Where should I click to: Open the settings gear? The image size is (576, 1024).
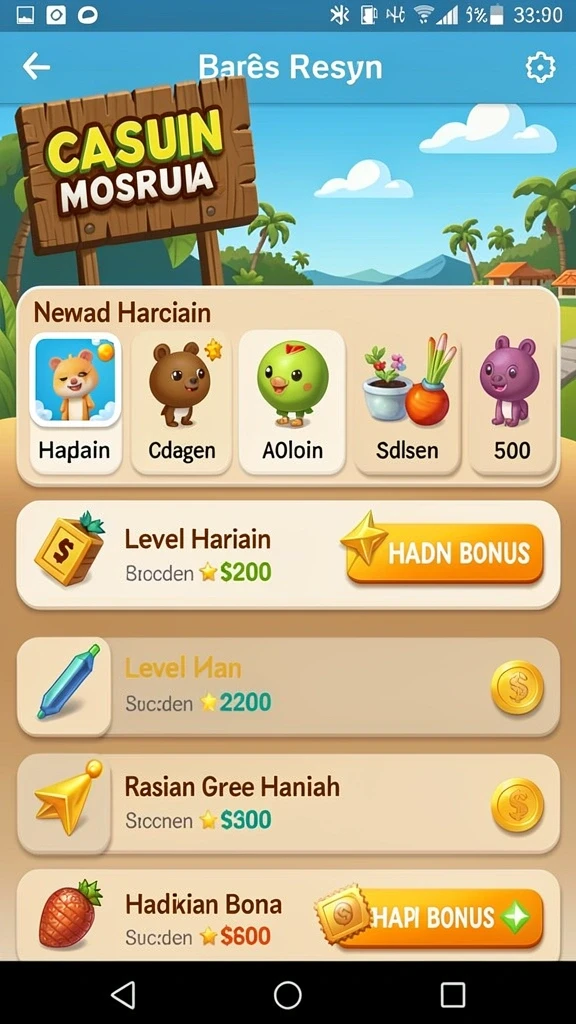click(x=540, y=67)
